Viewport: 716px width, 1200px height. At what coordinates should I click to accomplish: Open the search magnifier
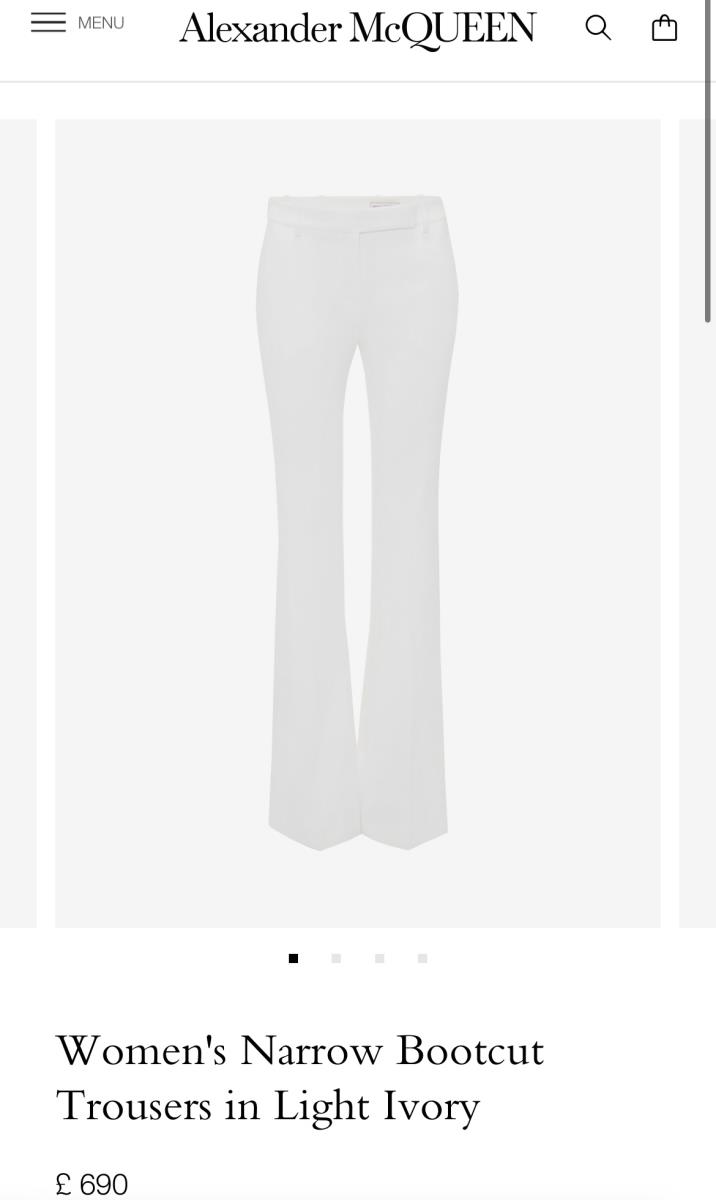coord(598,27)
